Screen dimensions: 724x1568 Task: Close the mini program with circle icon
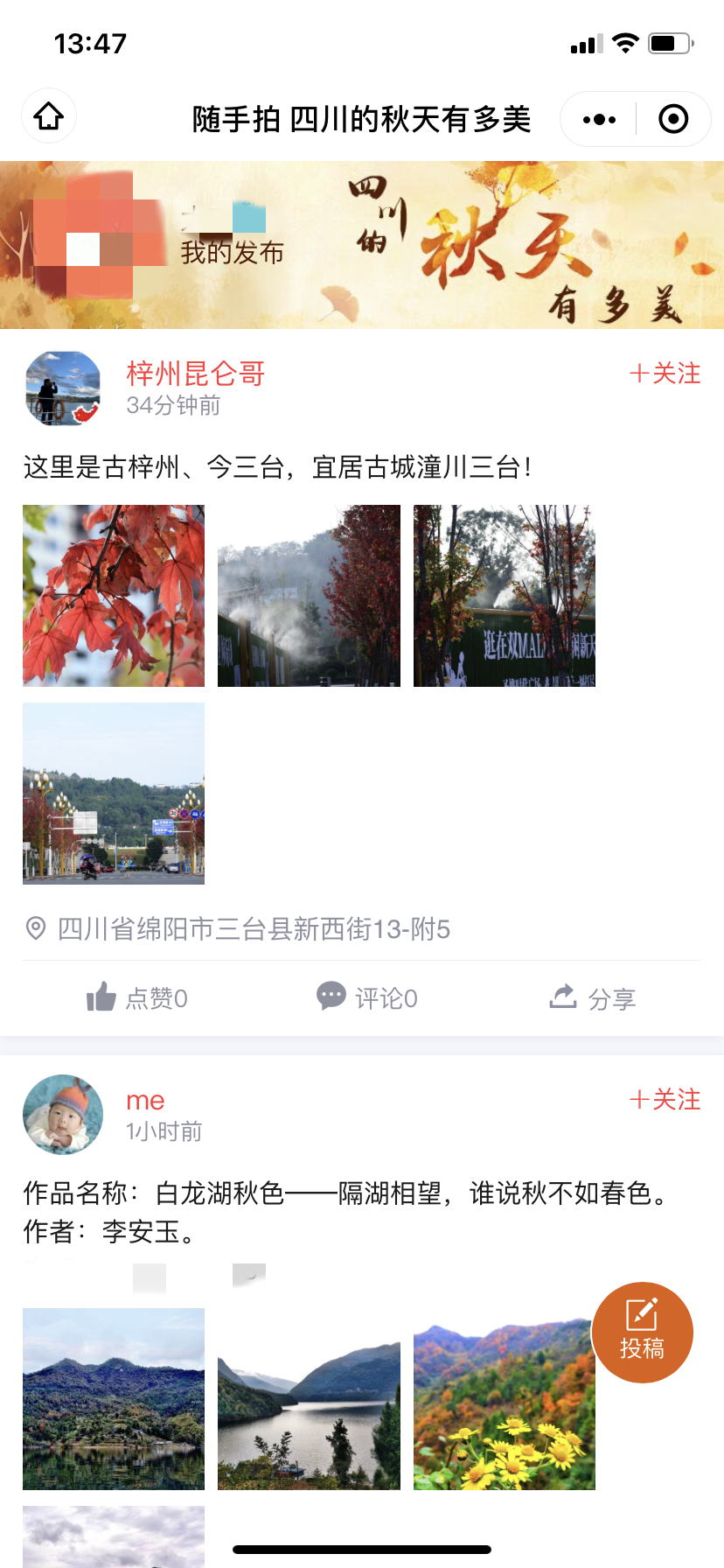pos(672,119)
